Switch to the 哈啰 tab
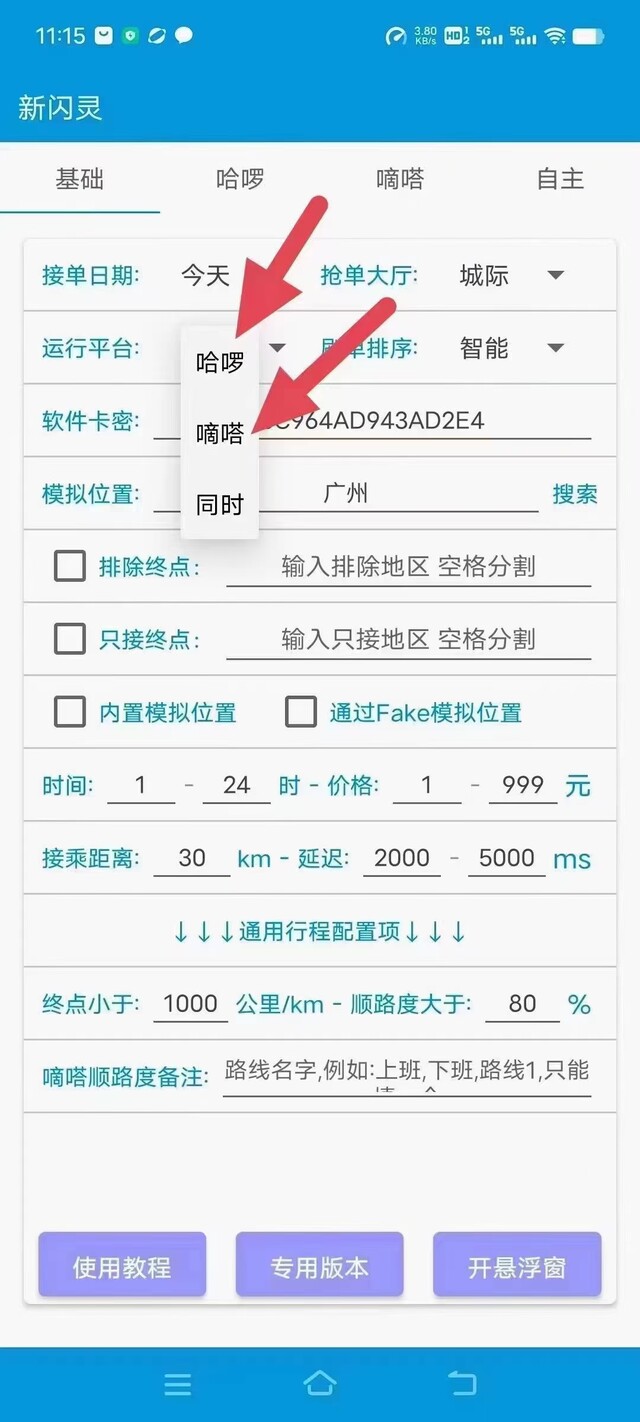Viewport: 640px width, 1422px height. (x=240, y=179)
